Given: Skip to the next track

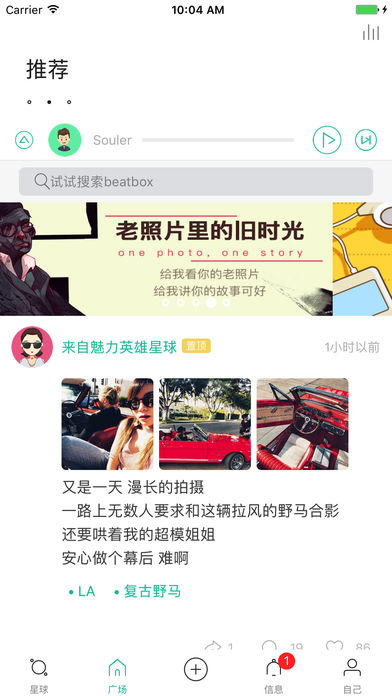Looking at the screenshot, I should [366, 140].
